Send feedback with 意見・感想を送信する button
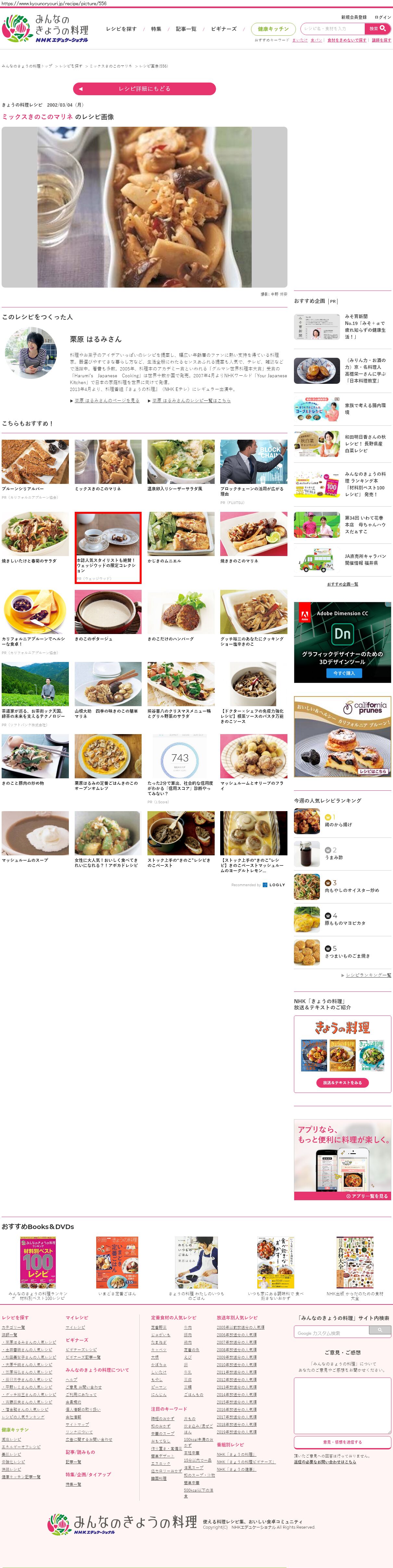 pos(342,1442)
